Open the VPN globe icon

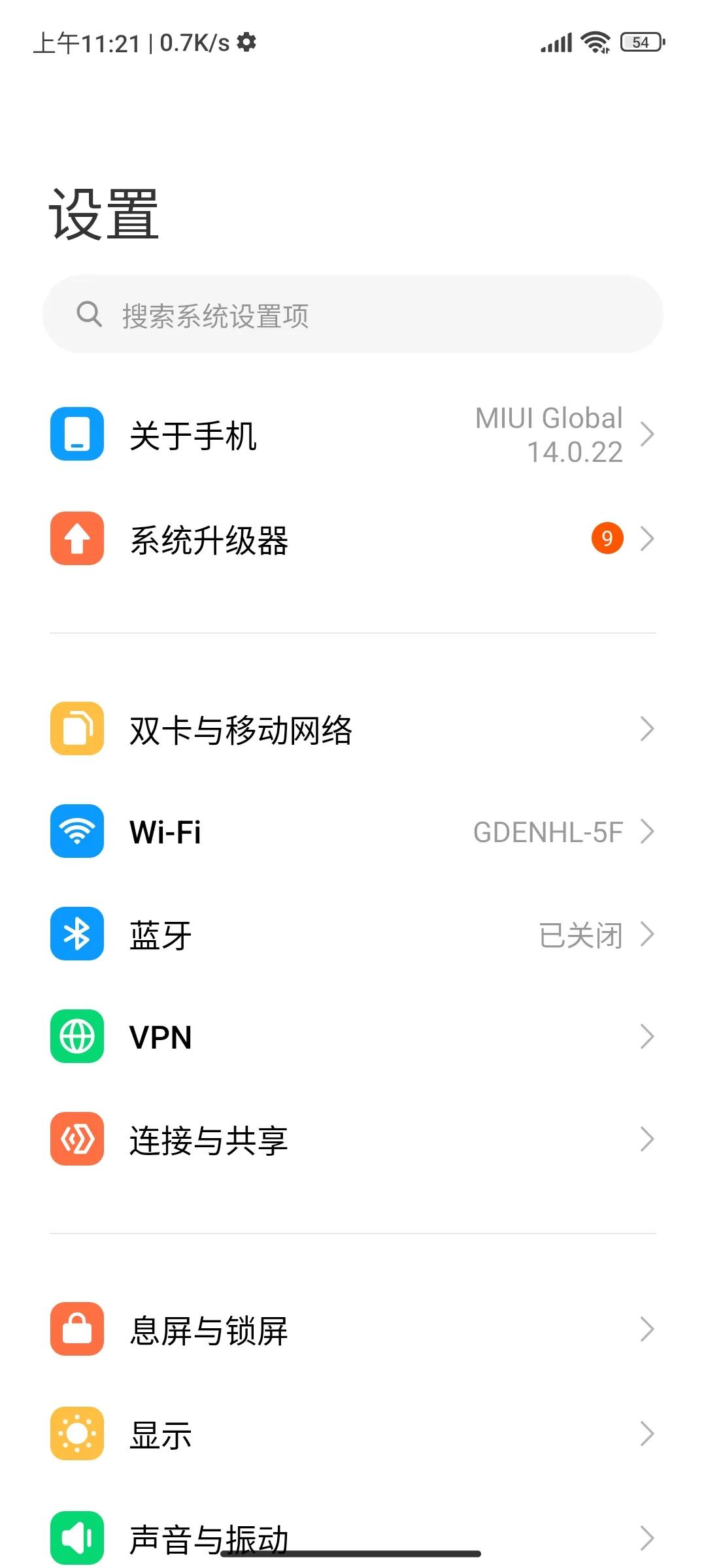click(76, 1036)
